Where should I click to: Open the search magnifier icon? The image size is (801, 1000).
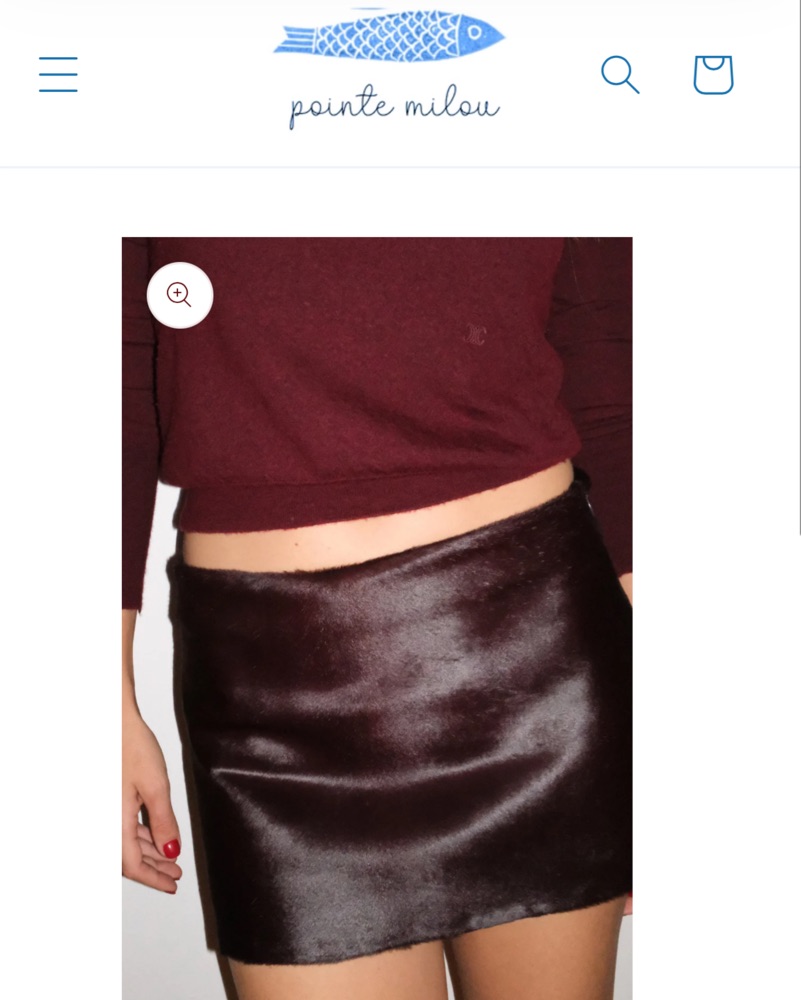click(x=619, y=75)
